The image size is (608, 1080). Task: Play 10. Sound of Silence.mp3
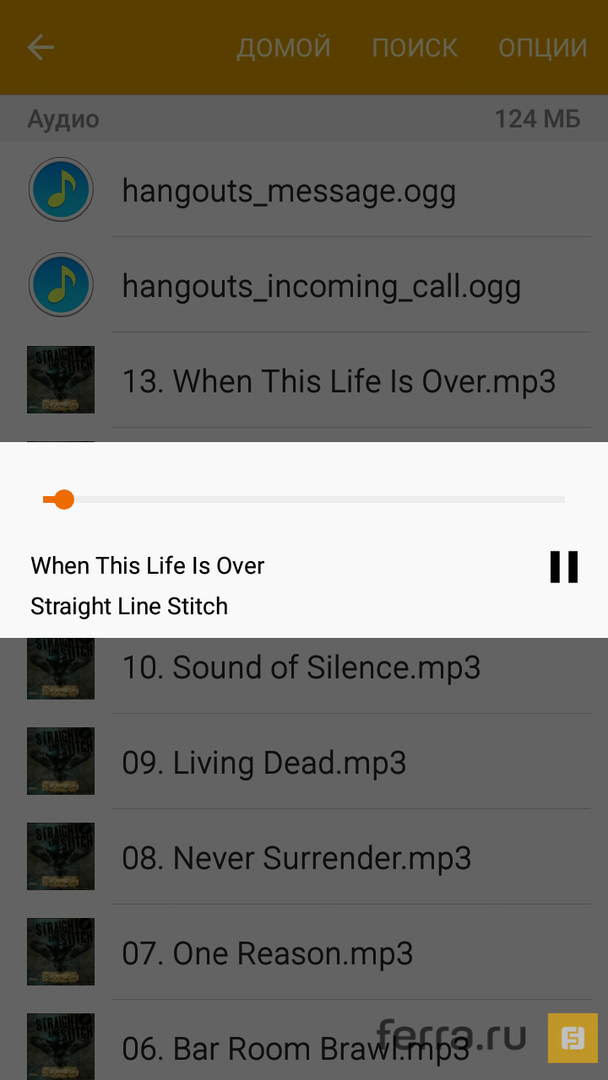[300, 667]
